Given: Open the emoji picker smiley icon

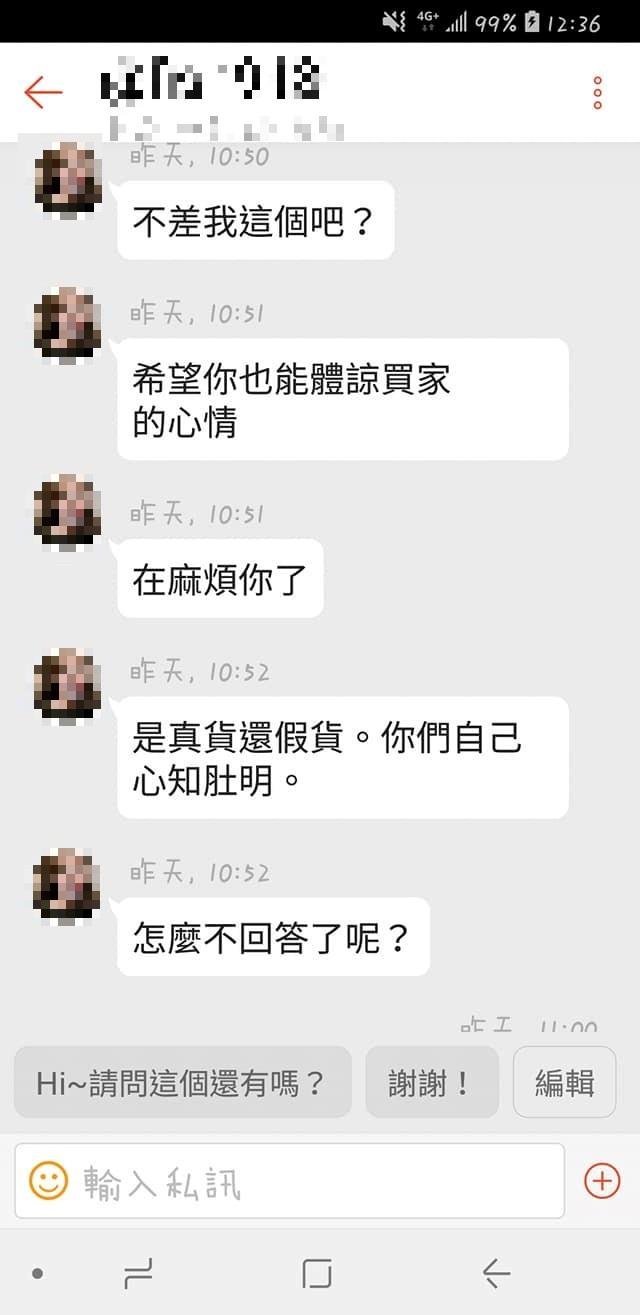Looking at the screenshot, I should coord(48,1181).
